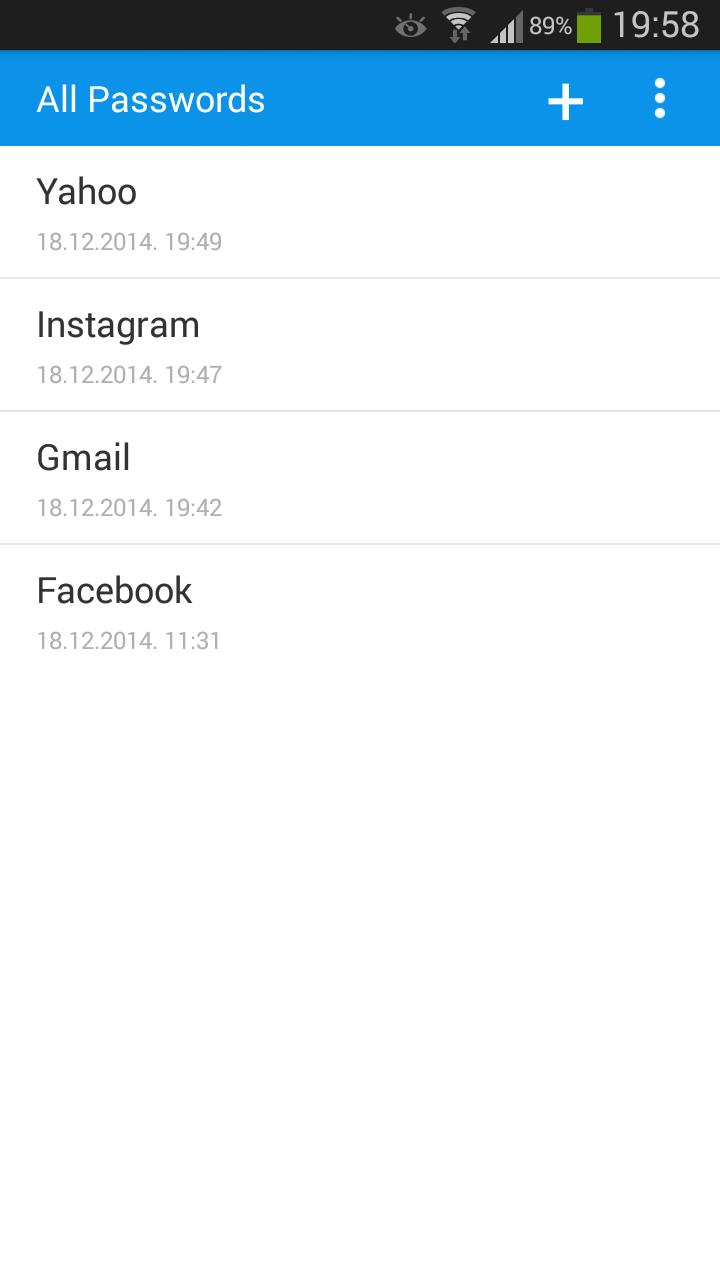Open the Yahoo password entry
The width and height of the screenshot is (720, 1280).
(360, 212)
